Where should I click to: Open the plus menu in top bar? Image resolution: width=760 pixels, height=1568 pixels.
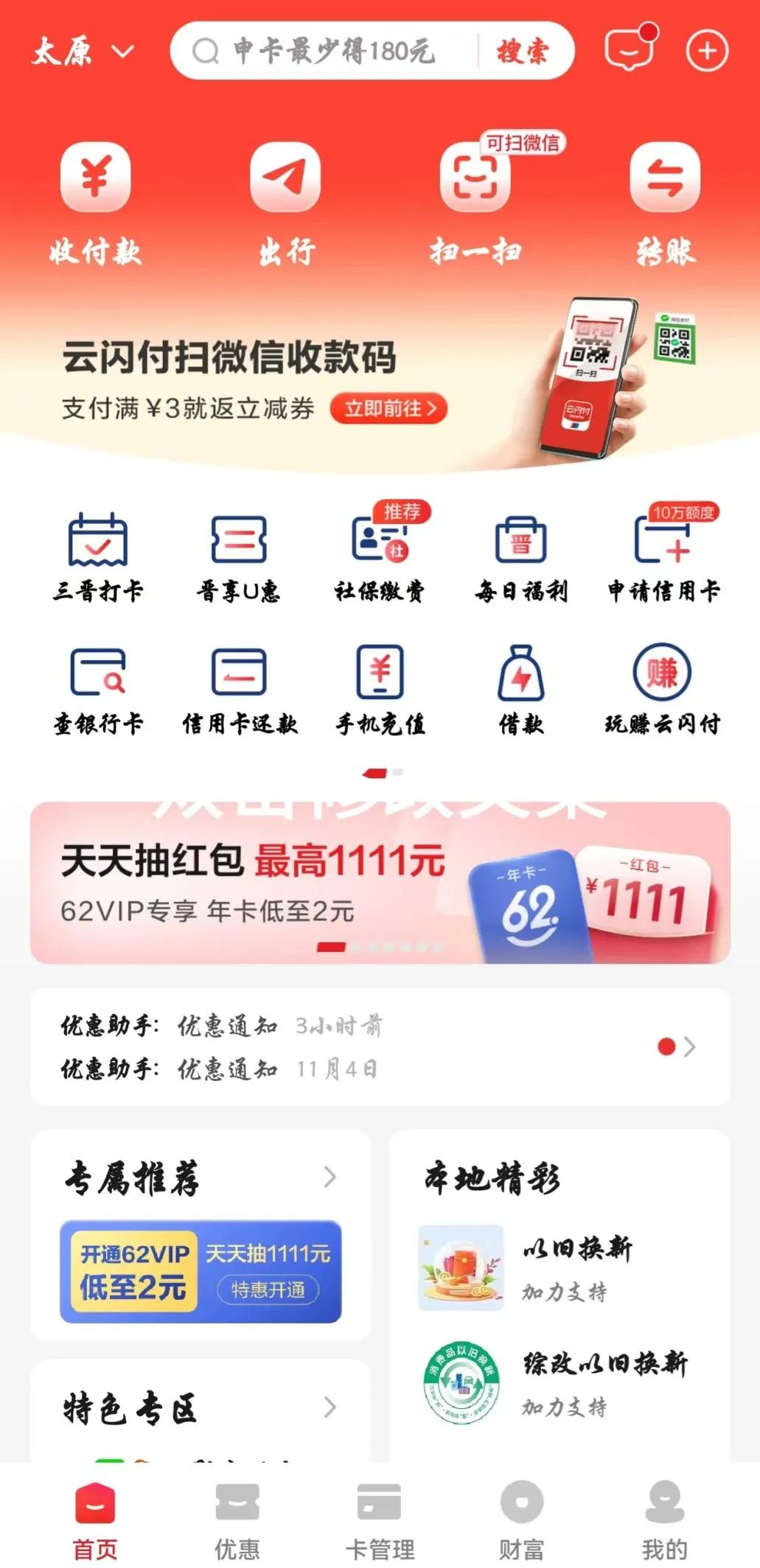coord(706,51)
